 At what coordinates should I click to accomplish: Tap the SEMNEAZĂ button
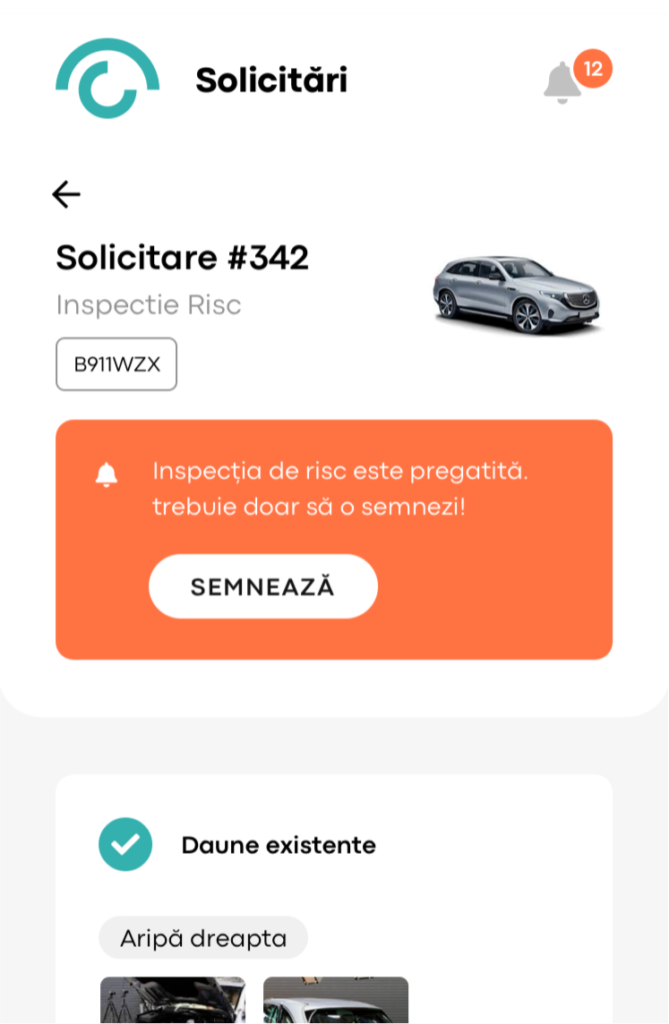pos(263,587)
